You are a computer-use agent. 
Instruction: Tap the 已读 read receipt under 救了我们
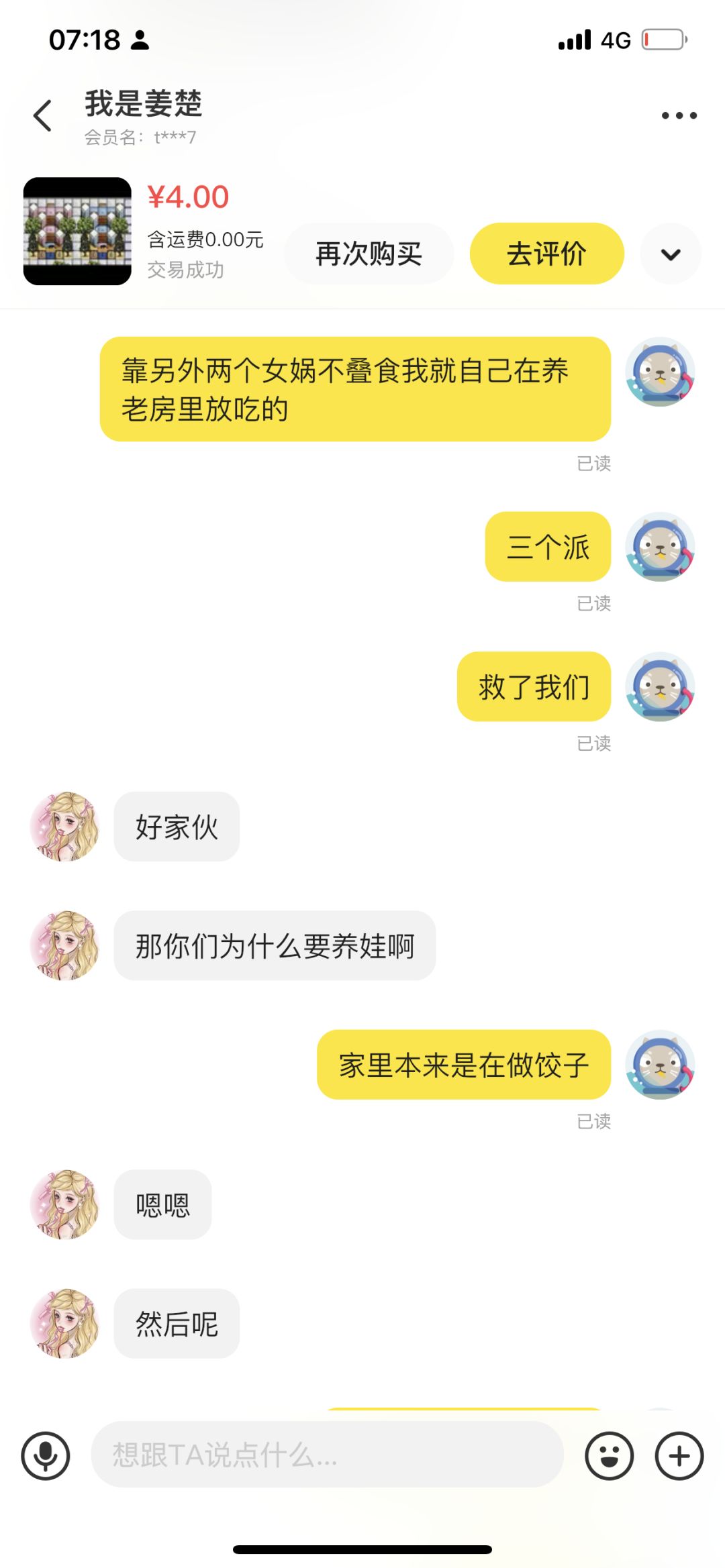click(594, 743)
